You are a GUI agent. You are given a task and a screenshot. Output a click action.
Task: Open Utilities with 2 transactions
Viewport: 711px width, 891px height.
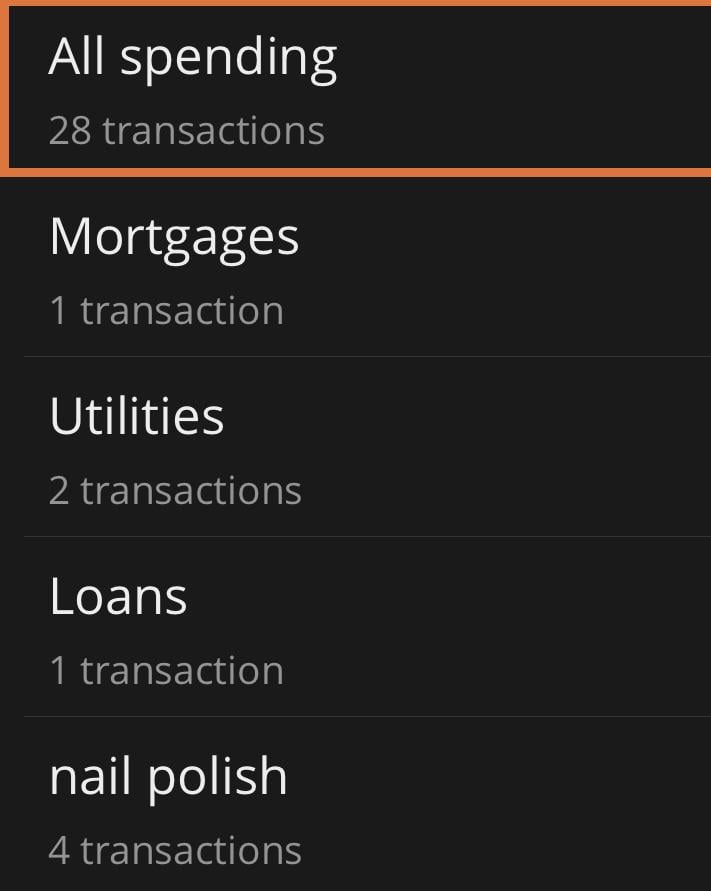coord(355,448)
